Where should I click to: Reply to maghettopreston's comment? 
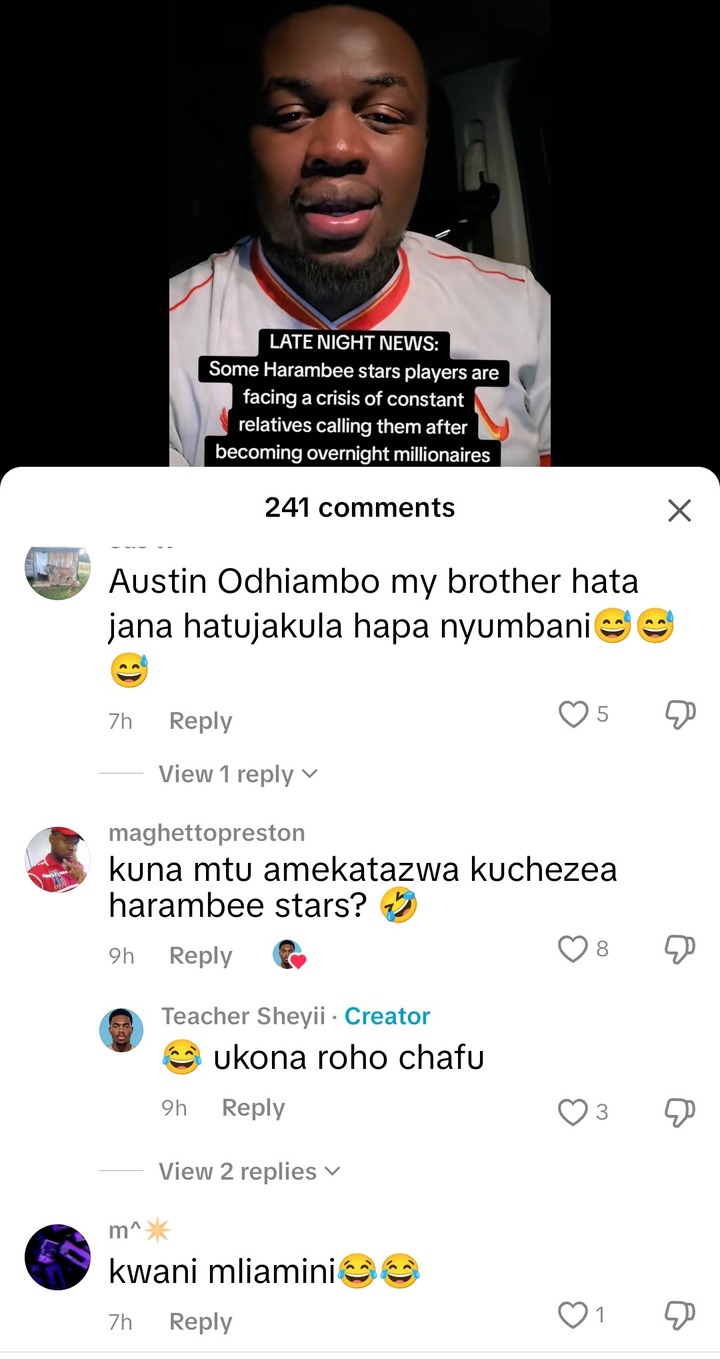200,956
